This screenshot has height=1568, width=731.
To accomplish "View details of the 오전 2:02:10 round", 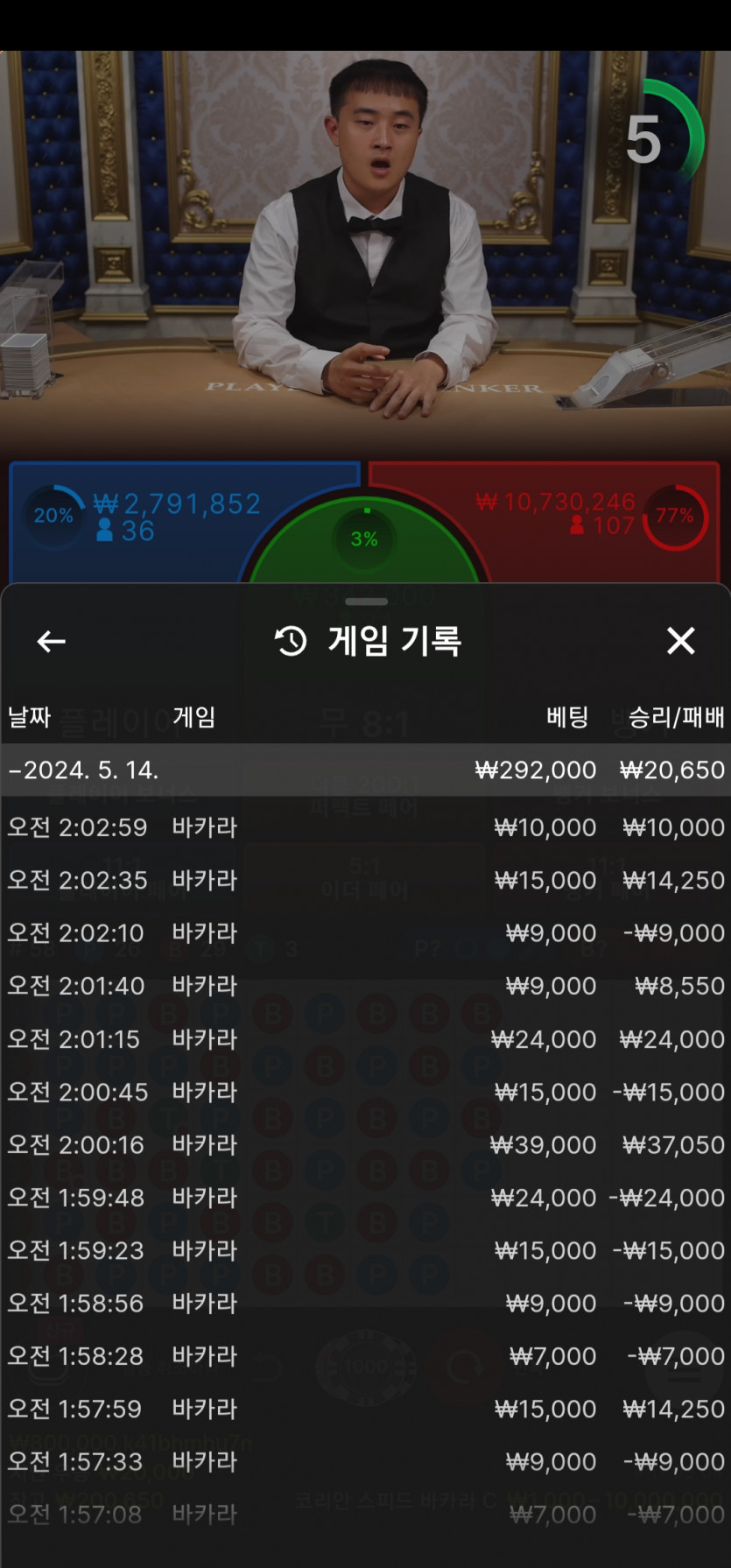I will click(366, 933).
